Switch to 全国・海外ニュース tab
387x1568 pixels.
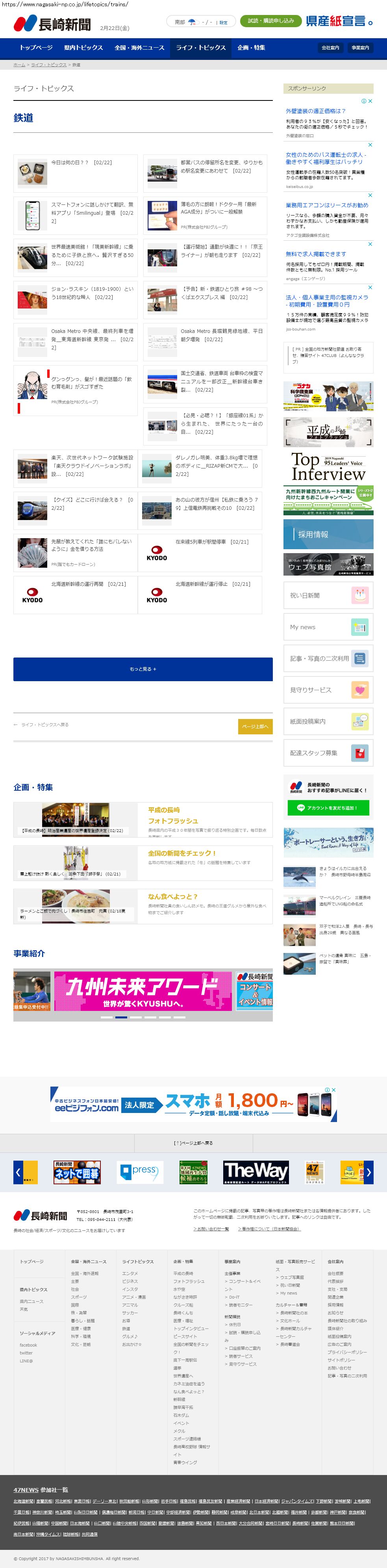139,48
